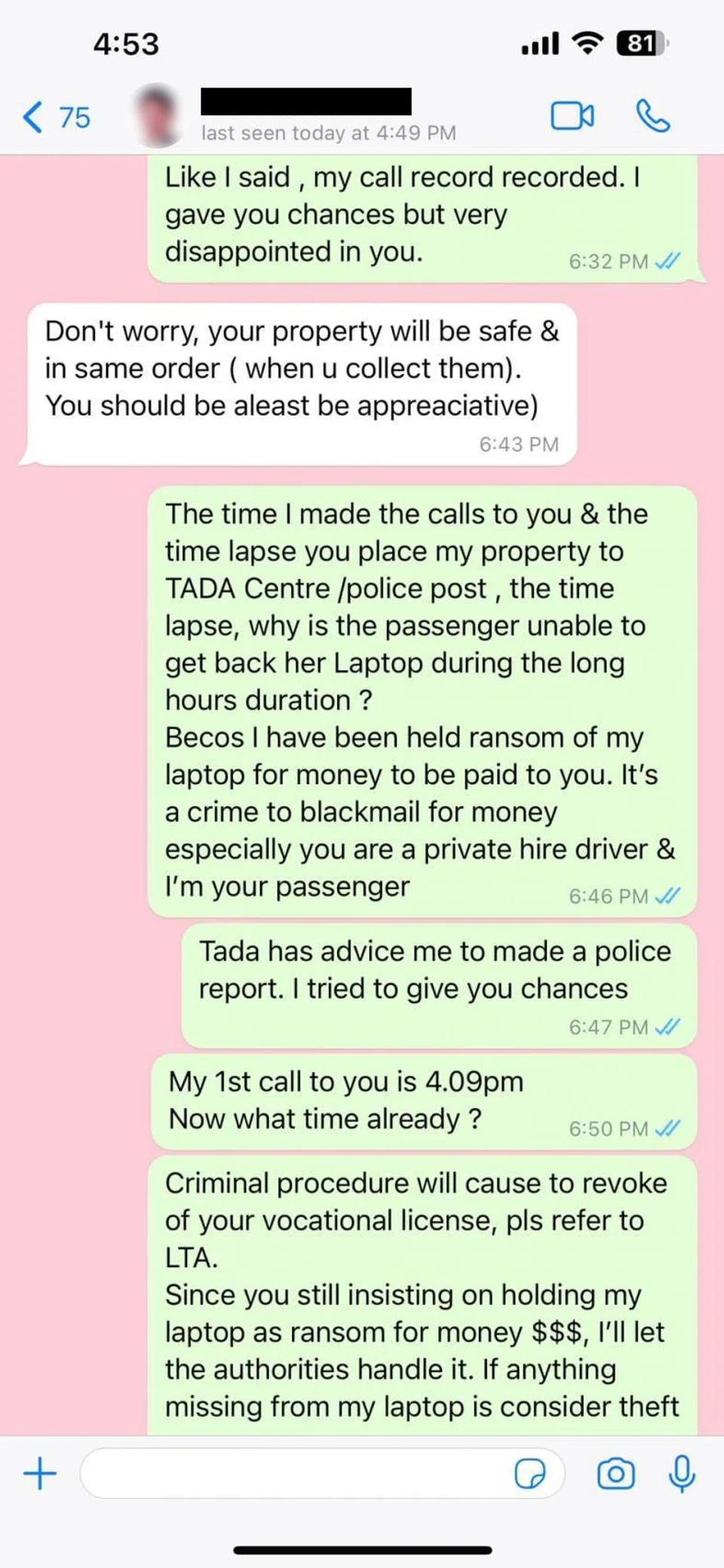The height and width of the screenshot is (1568, 724).
Task: Start a voice call
Action: pos(652,116)
